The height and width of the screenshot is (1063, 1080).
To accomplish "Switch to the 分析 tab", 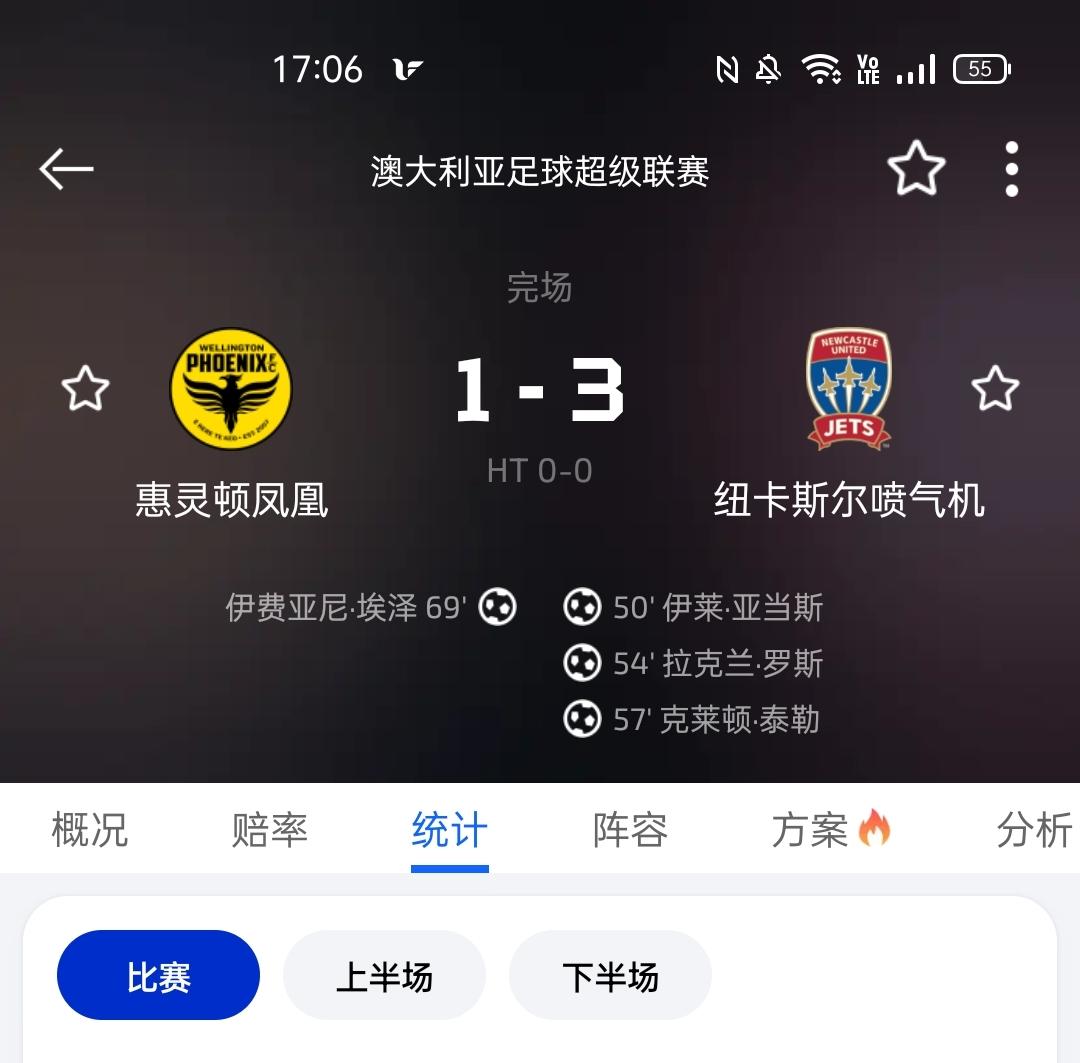I will click(x=1033, y=830).
